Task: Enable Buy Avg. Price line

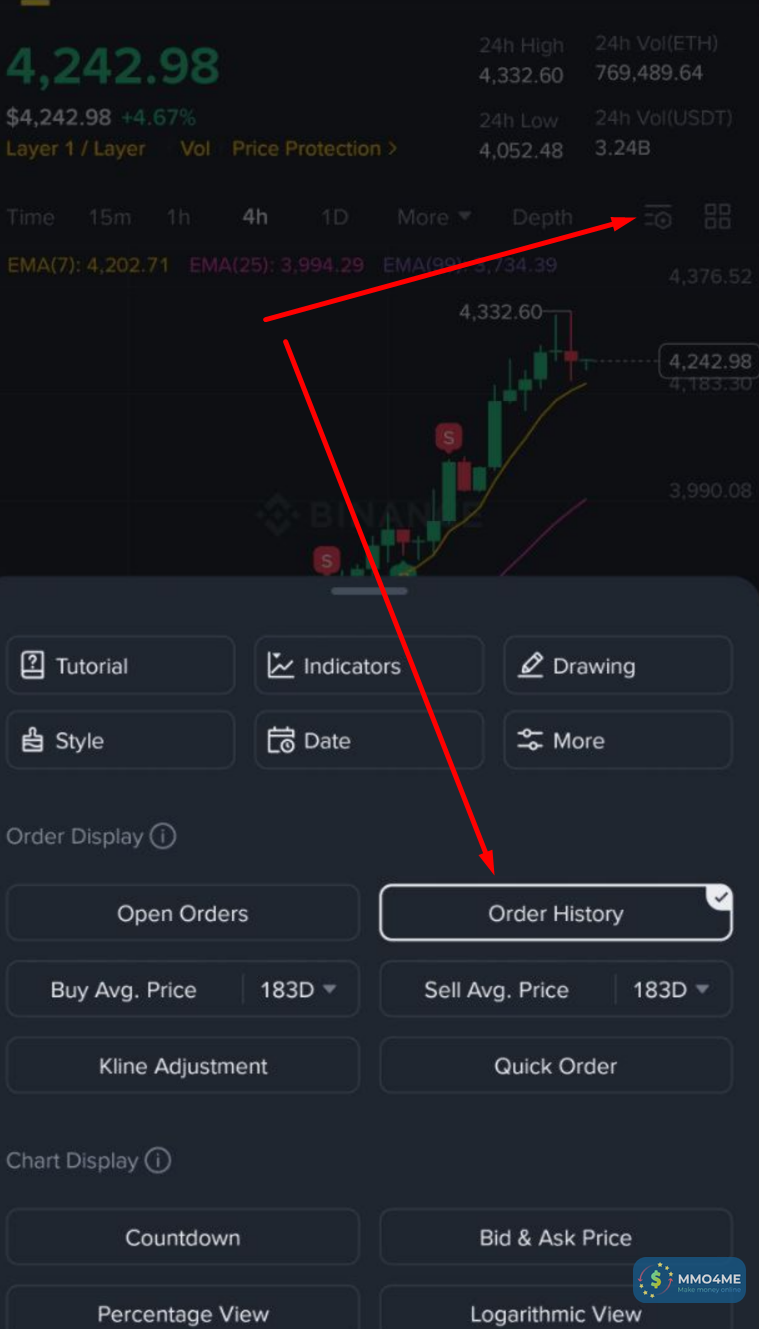Action: click(x=124, y=990)
